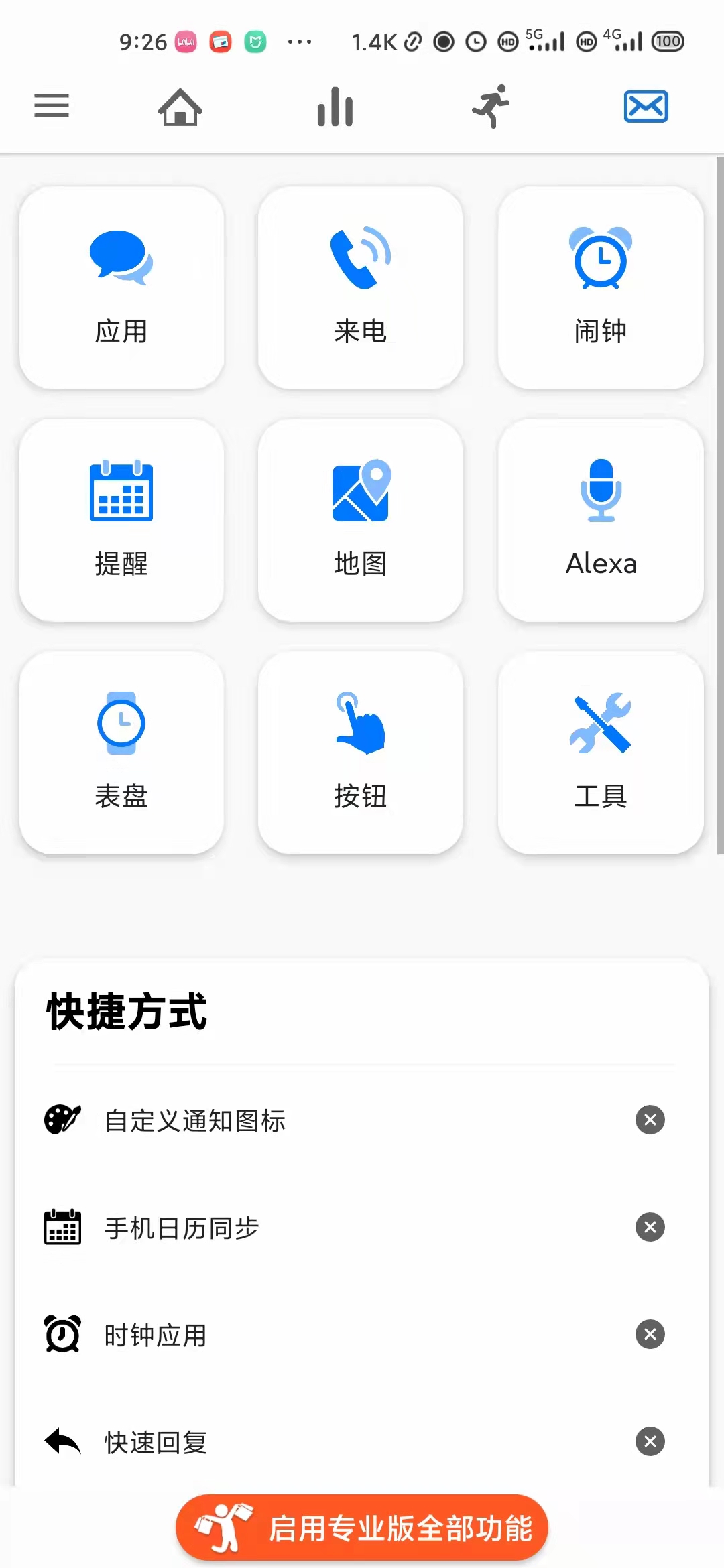Switch to the statistics bar chart tab
This screenshot has height=1568, width=724.
point(335,107)
